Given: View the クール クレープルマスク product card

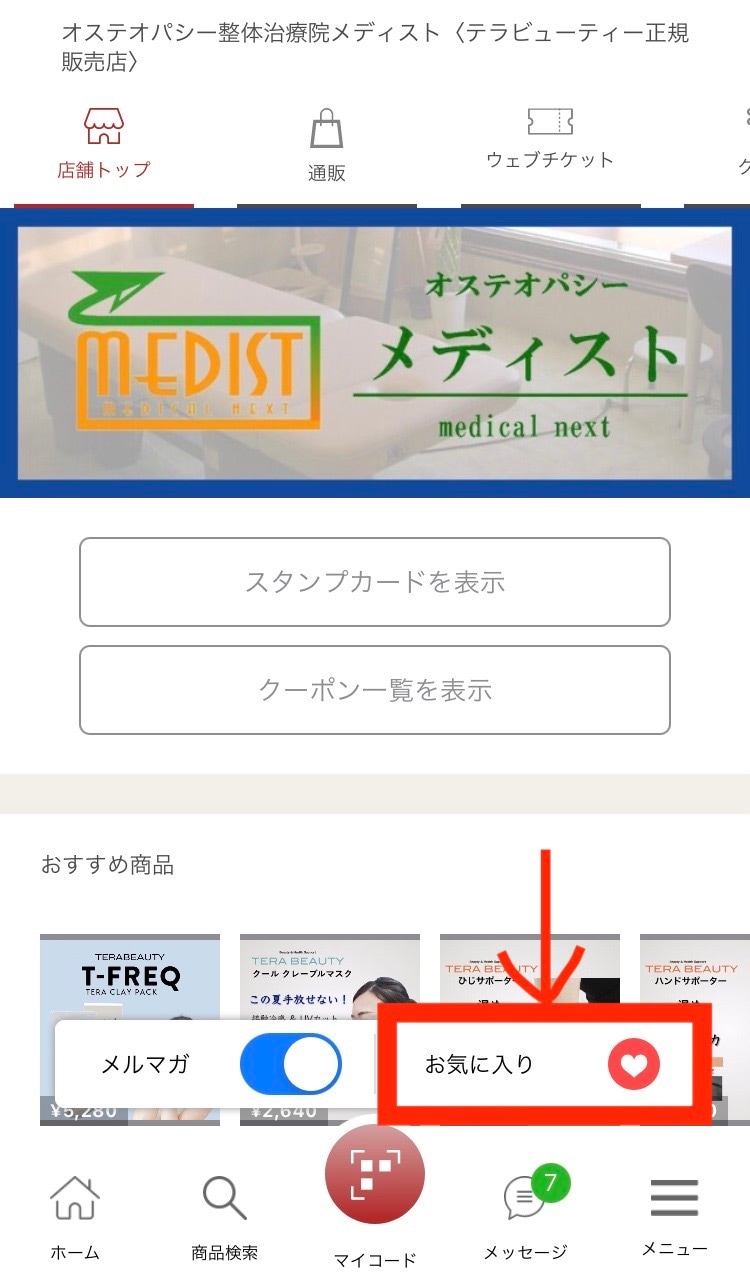Looking at the screenshot, I should (330, 980).
